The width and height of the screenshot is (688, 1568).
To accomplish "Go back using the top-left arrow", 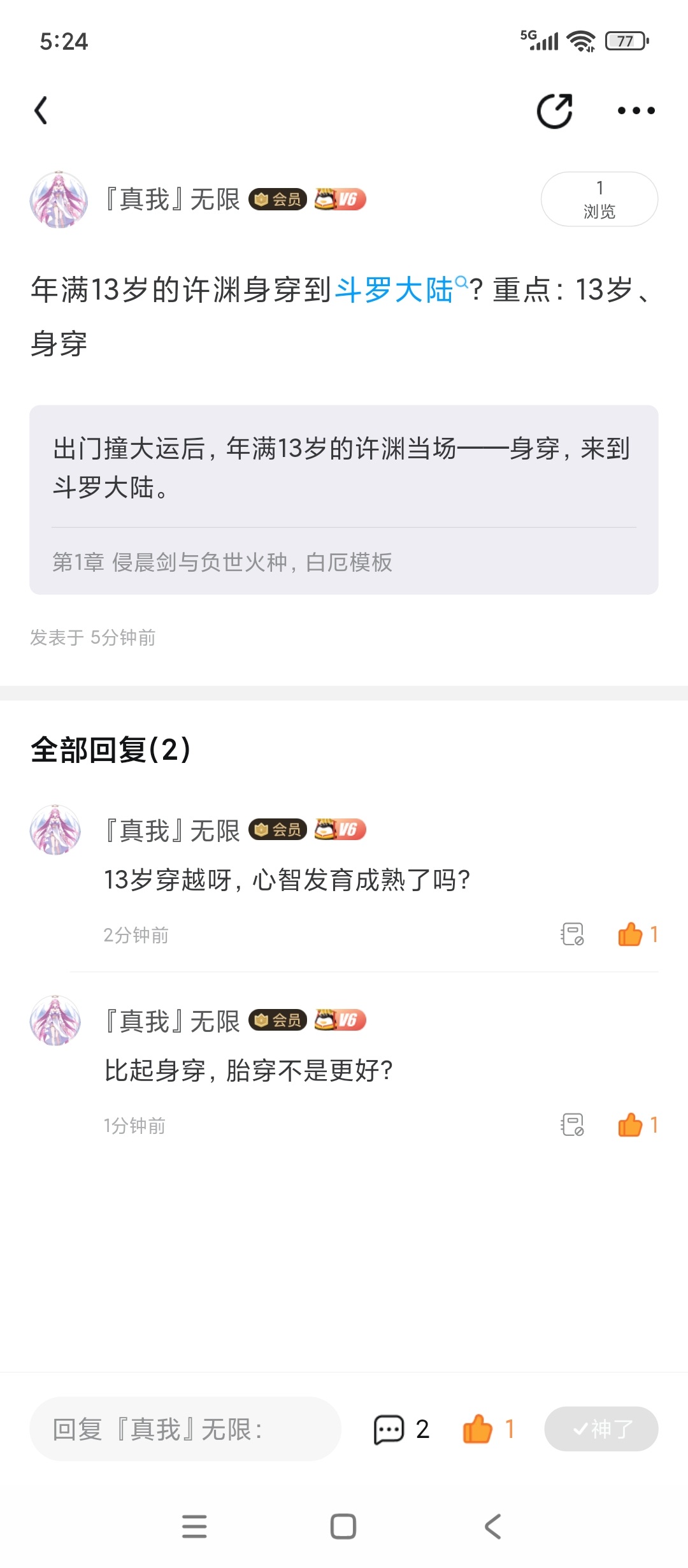I will [41, 111].
